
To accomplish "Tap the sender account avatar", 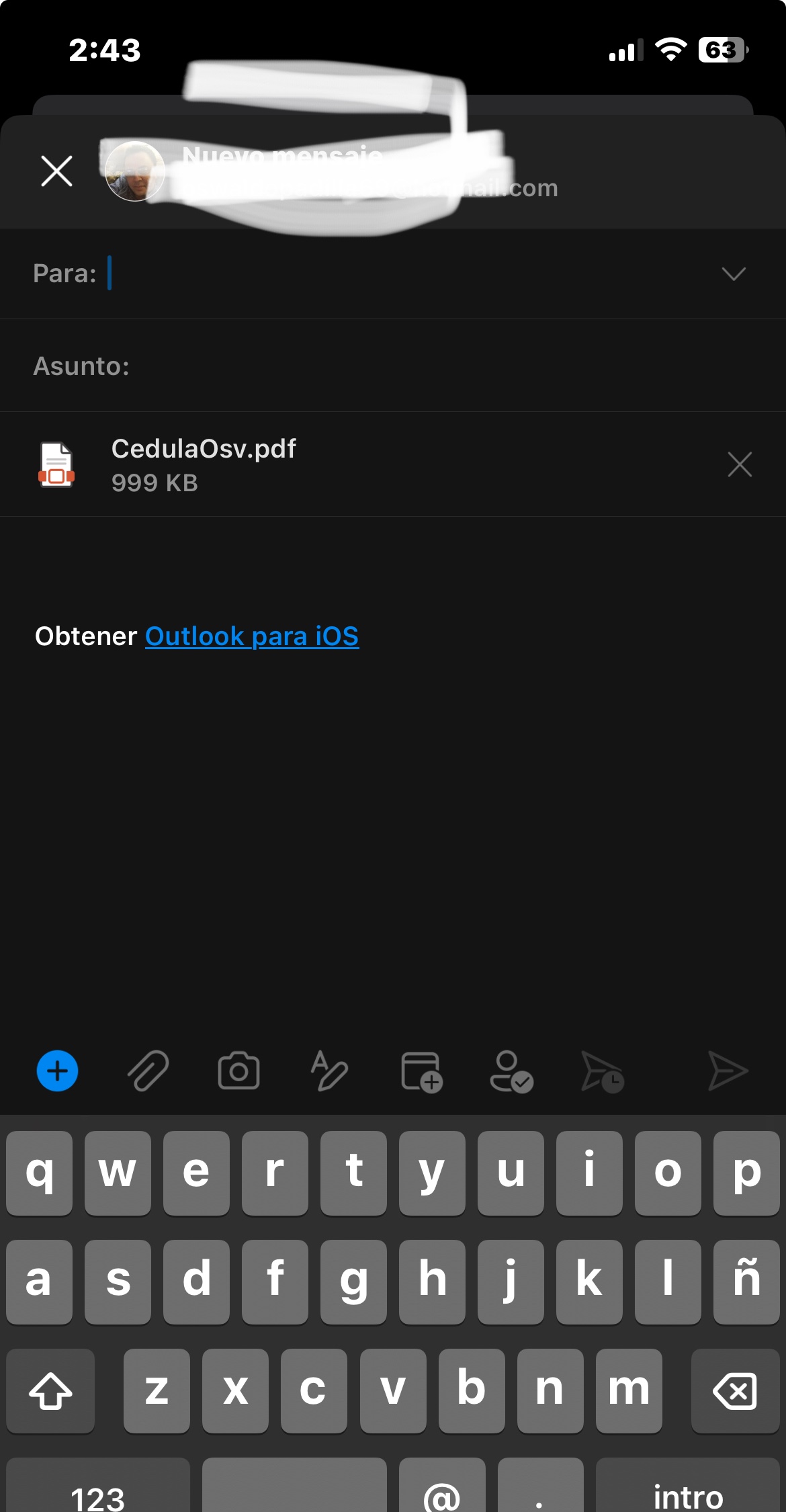I will (x=135, y=171).
